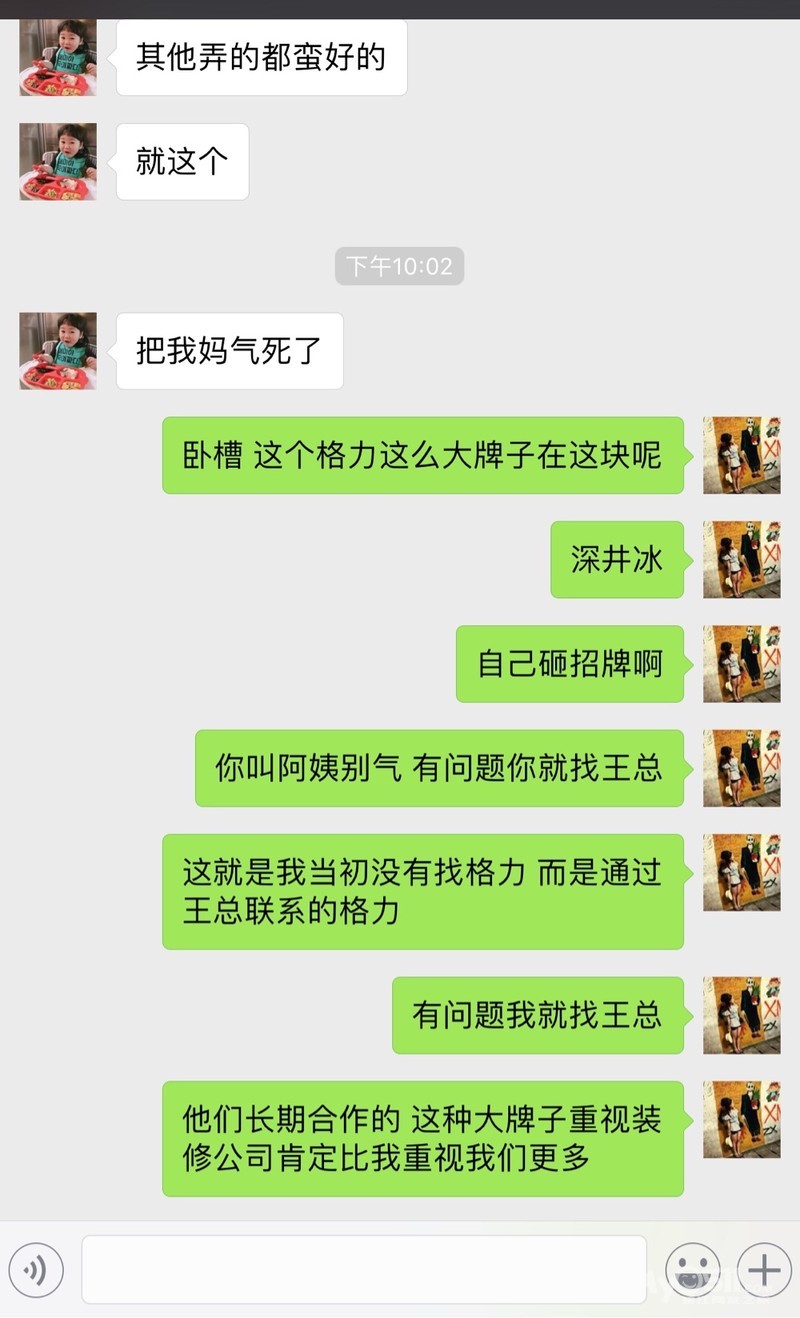Tap the message text field
Screen dimensions: 800x1318
point(364,1270)
